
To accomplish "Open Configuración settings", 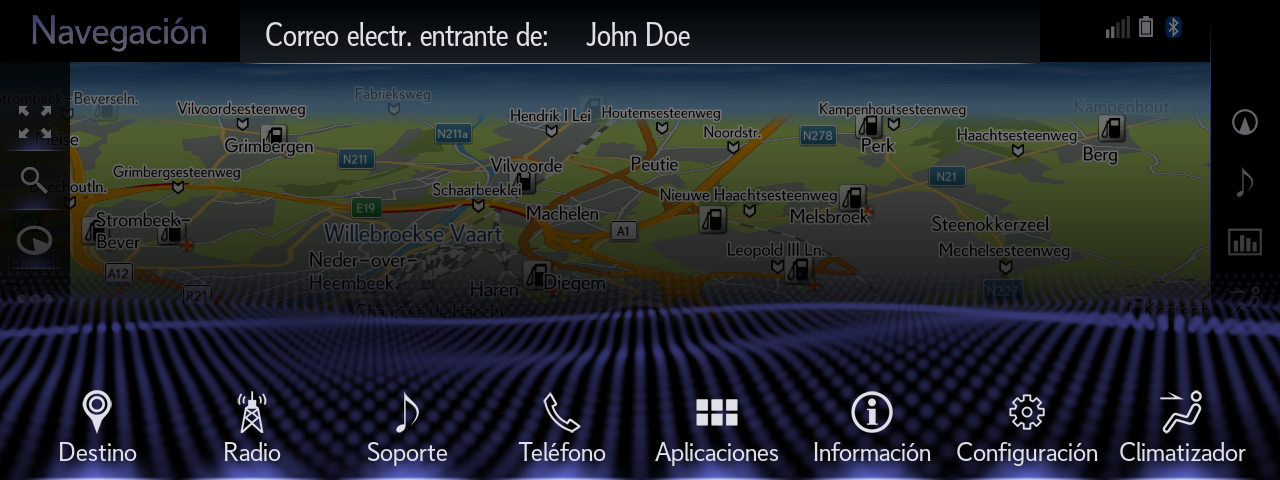I will coord(1027,428).
